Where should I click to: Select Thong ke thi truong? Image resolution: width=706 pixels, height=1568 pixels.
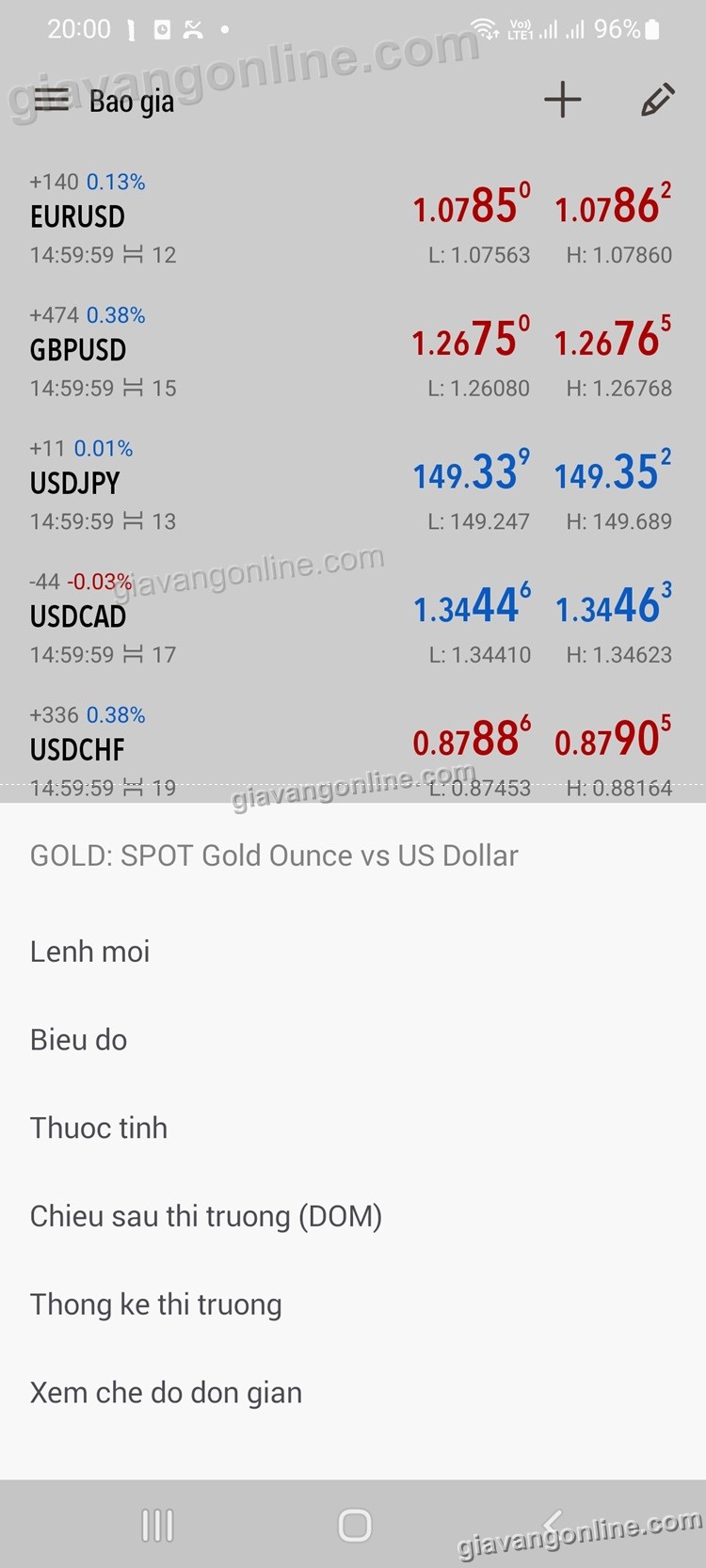point(156,1304)
